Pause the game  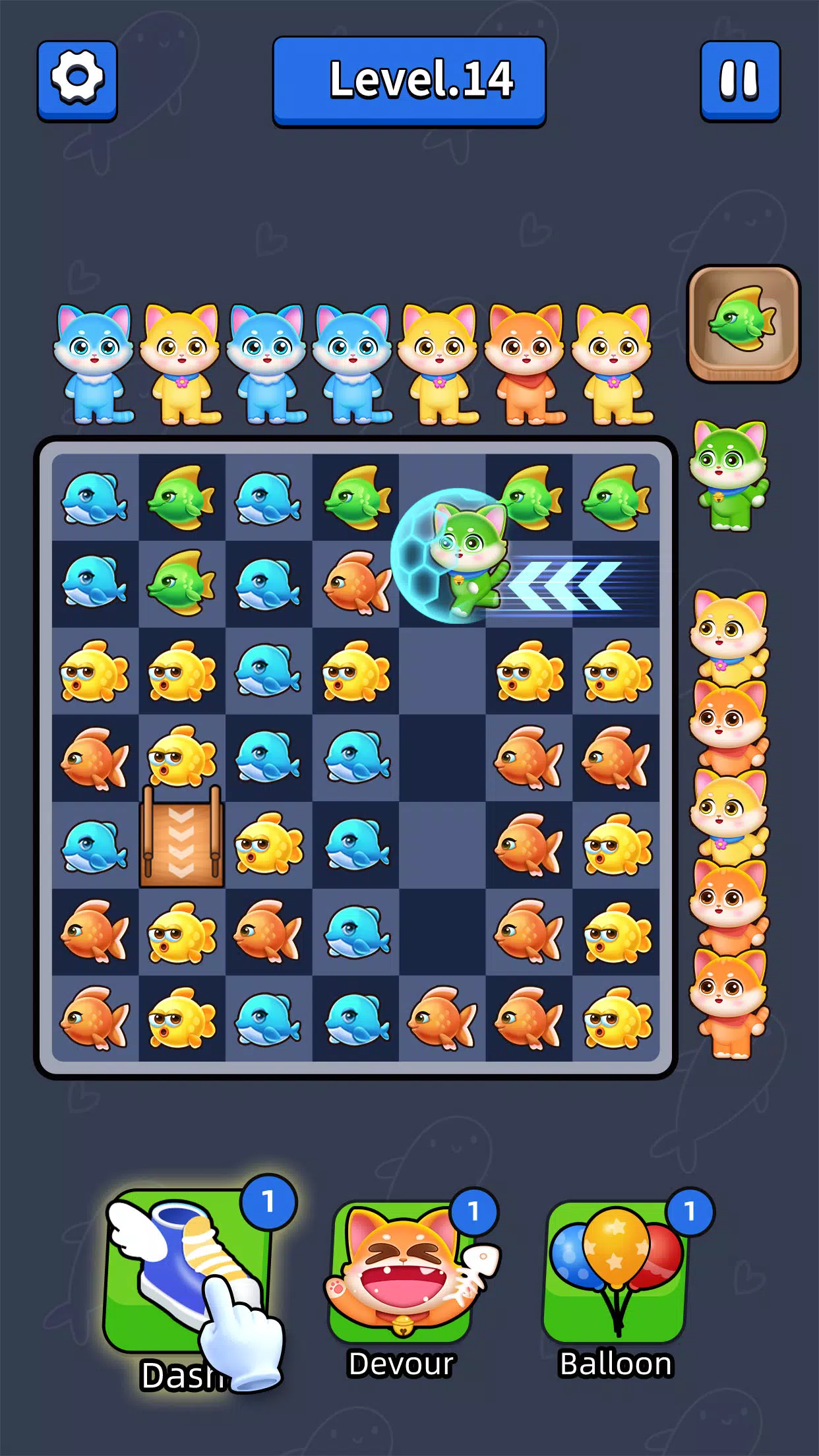(740, 80)
